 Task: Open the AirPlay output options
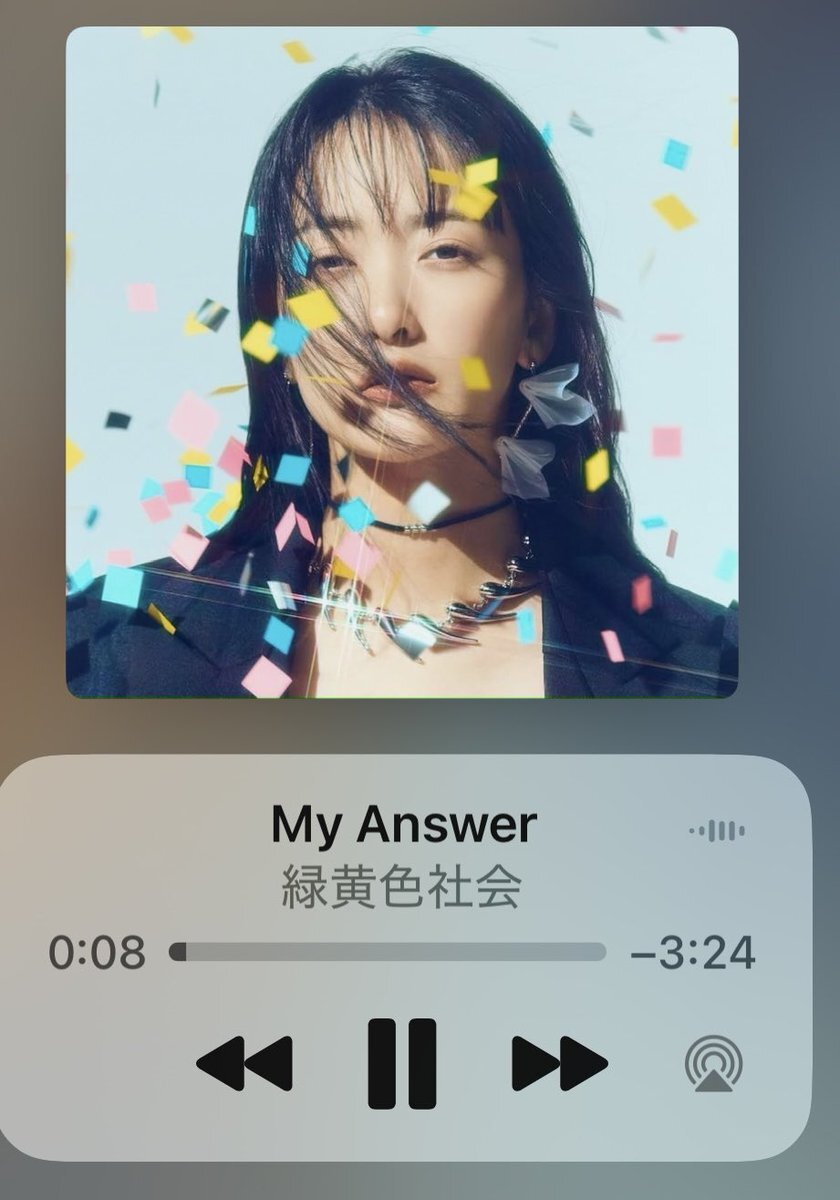pyautogui.click(x=713, y=1064)
